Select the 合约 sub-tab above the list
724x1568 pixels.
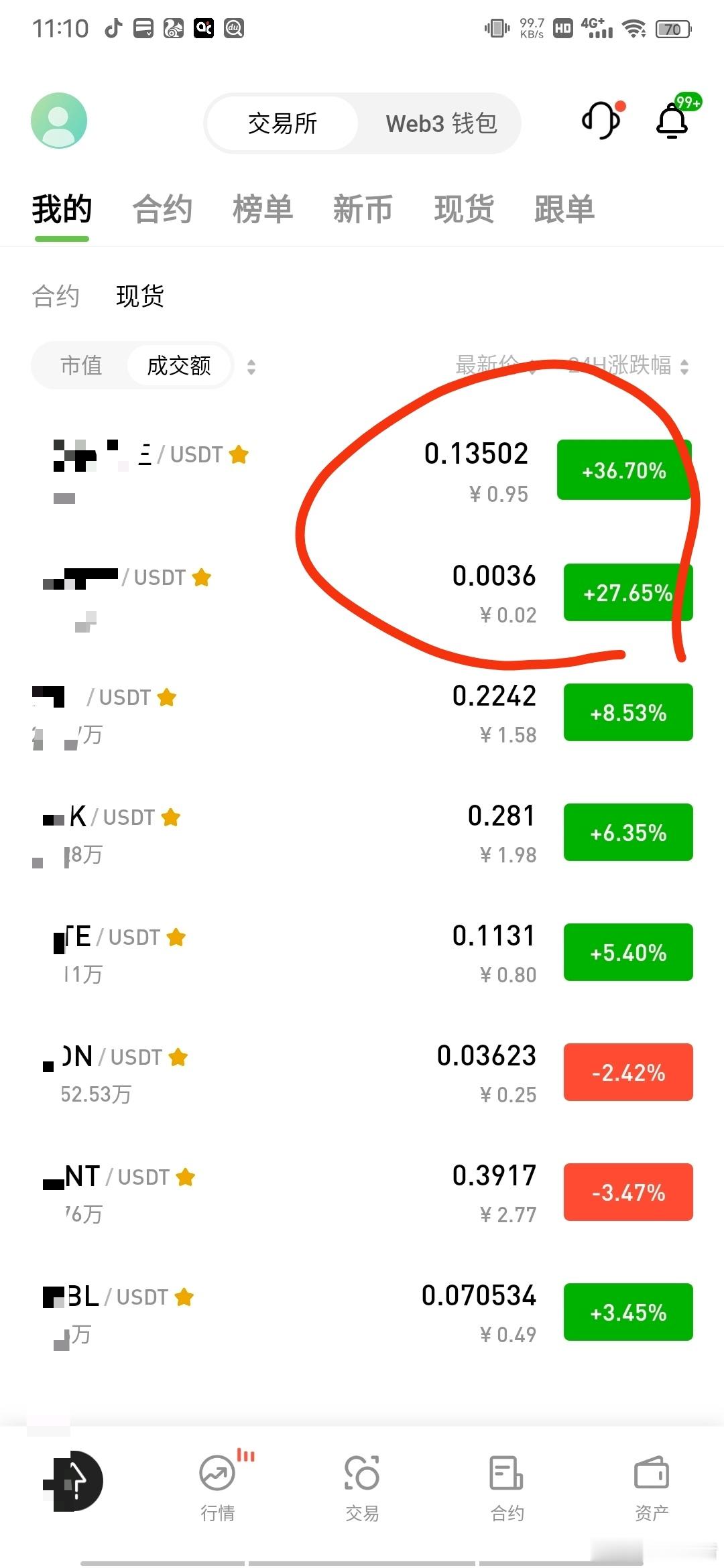point(56,296)
